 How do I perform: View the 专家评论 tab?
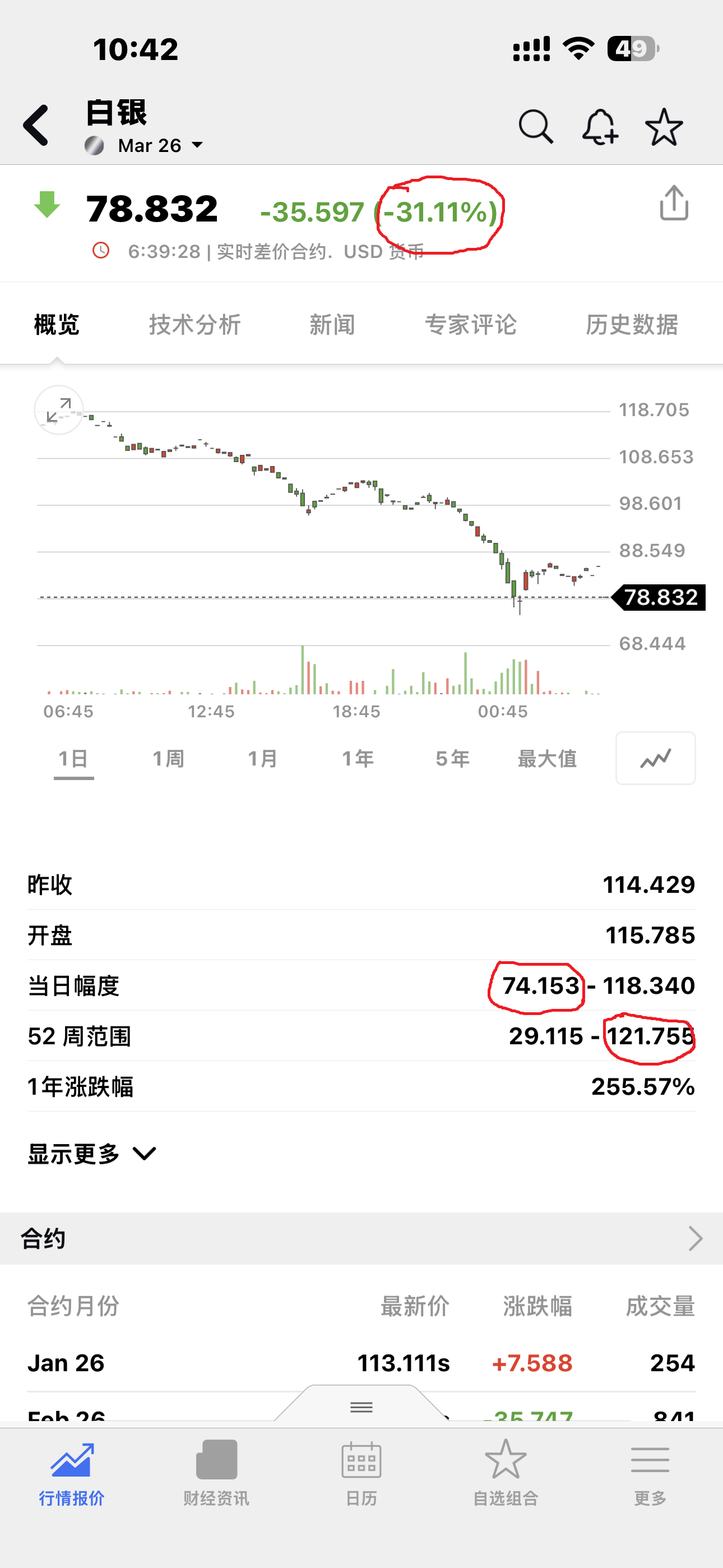(470, 325)
